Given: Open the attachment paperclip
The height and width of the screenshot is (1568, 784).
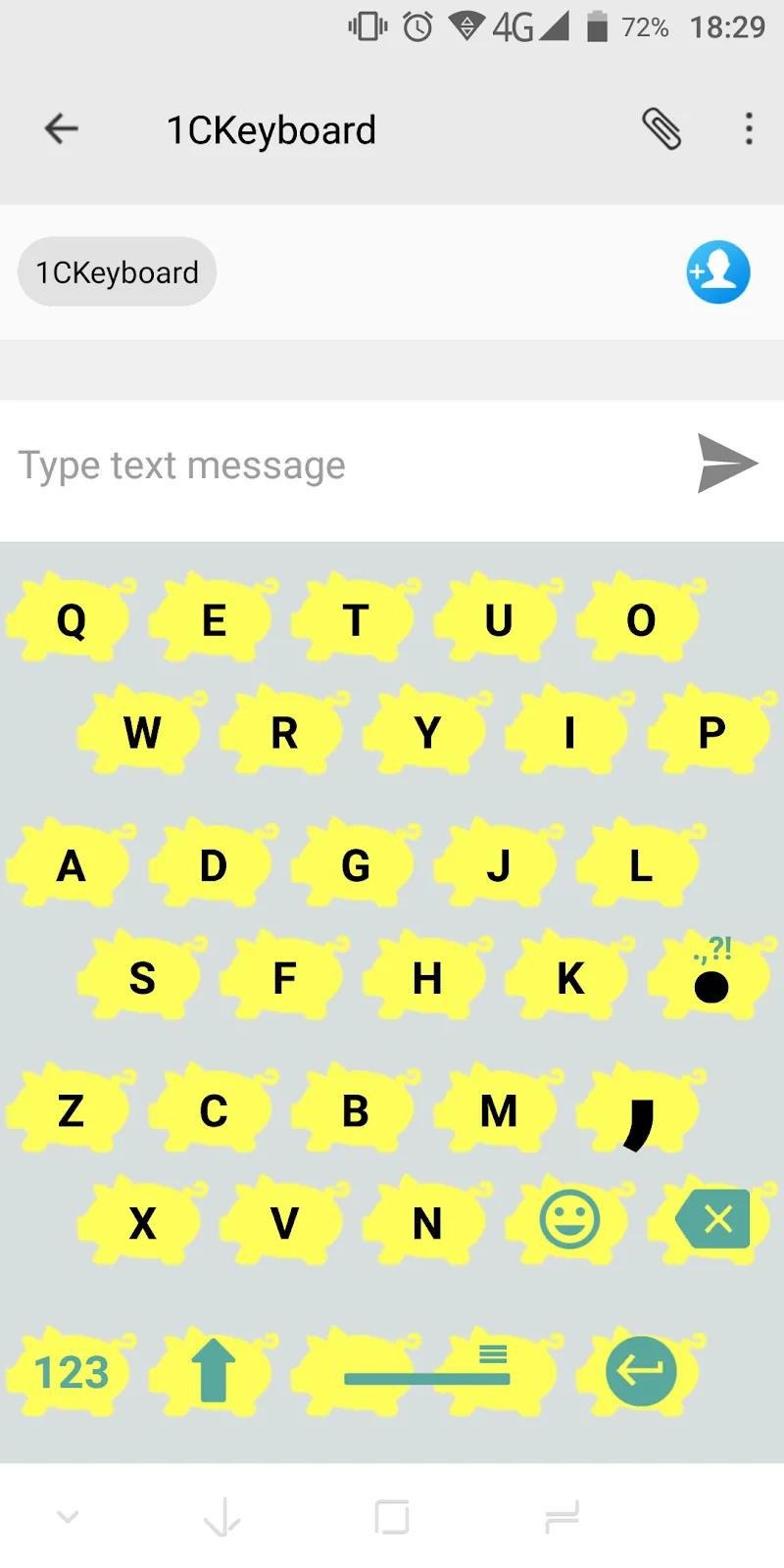Looking at the screenshot, I should [x=661, y=128].
